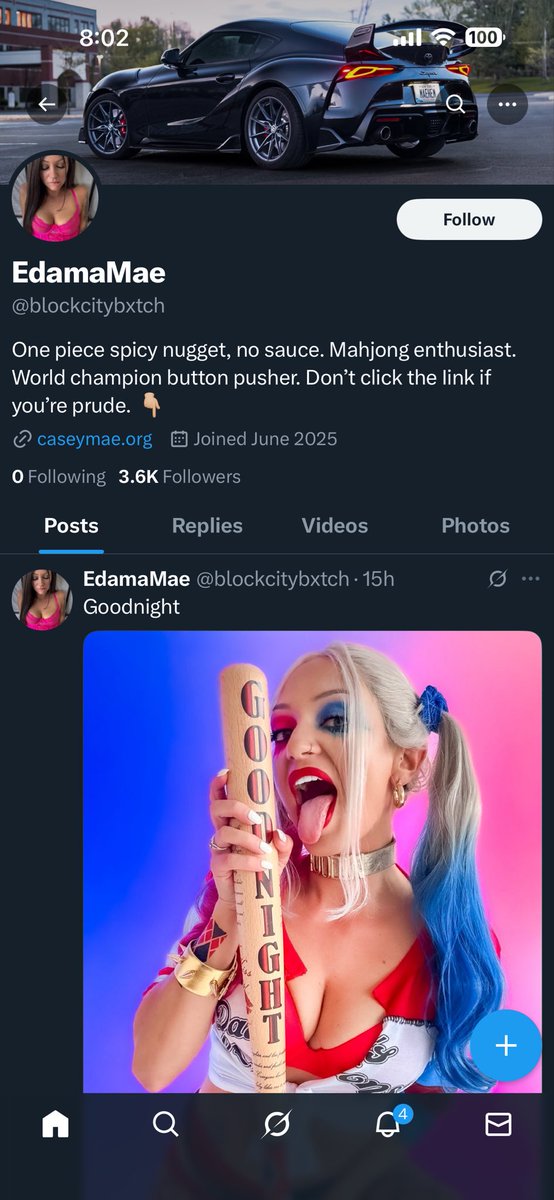View the 3.6K Followers list
This screenshot has width=554, height=1200.
click(179, 477)
